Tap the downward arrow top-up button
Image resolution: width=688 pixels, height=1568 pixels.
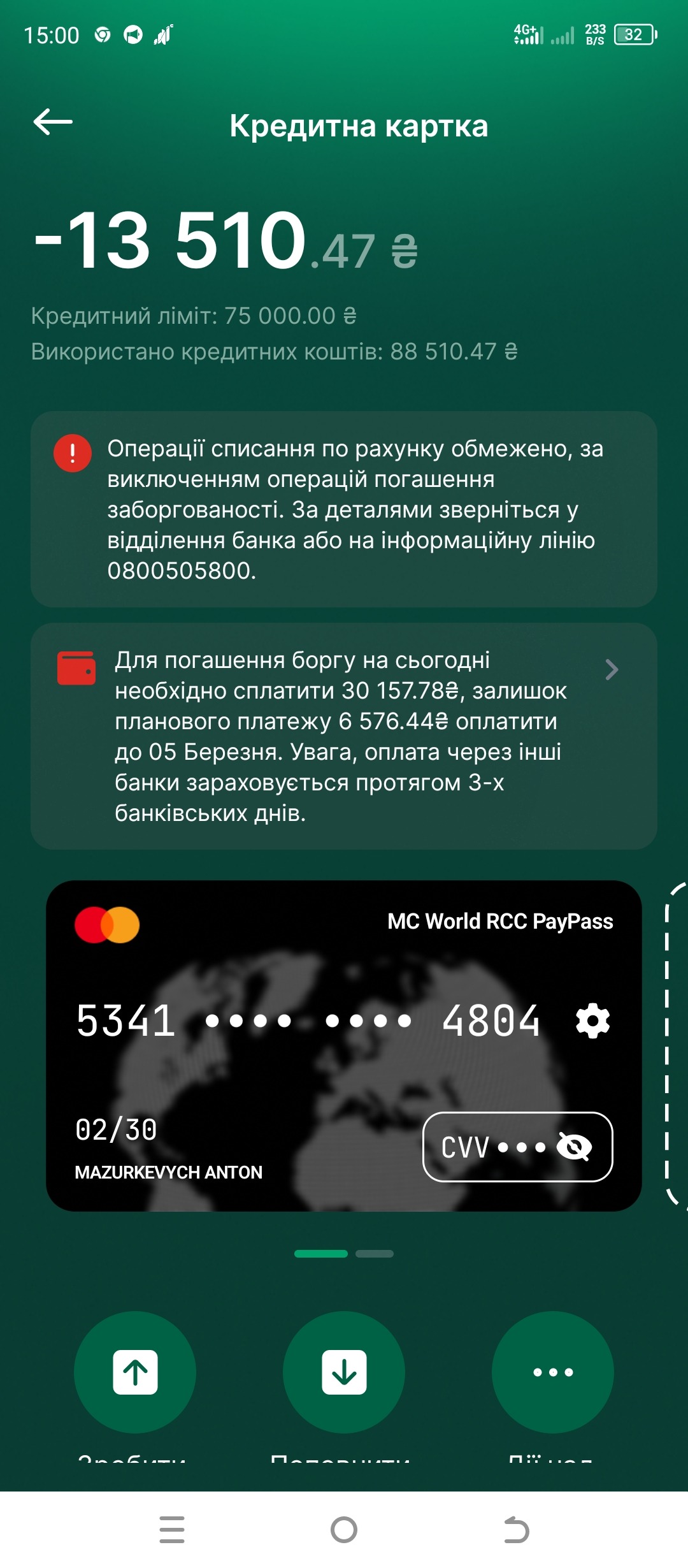tap(344, 1372)
